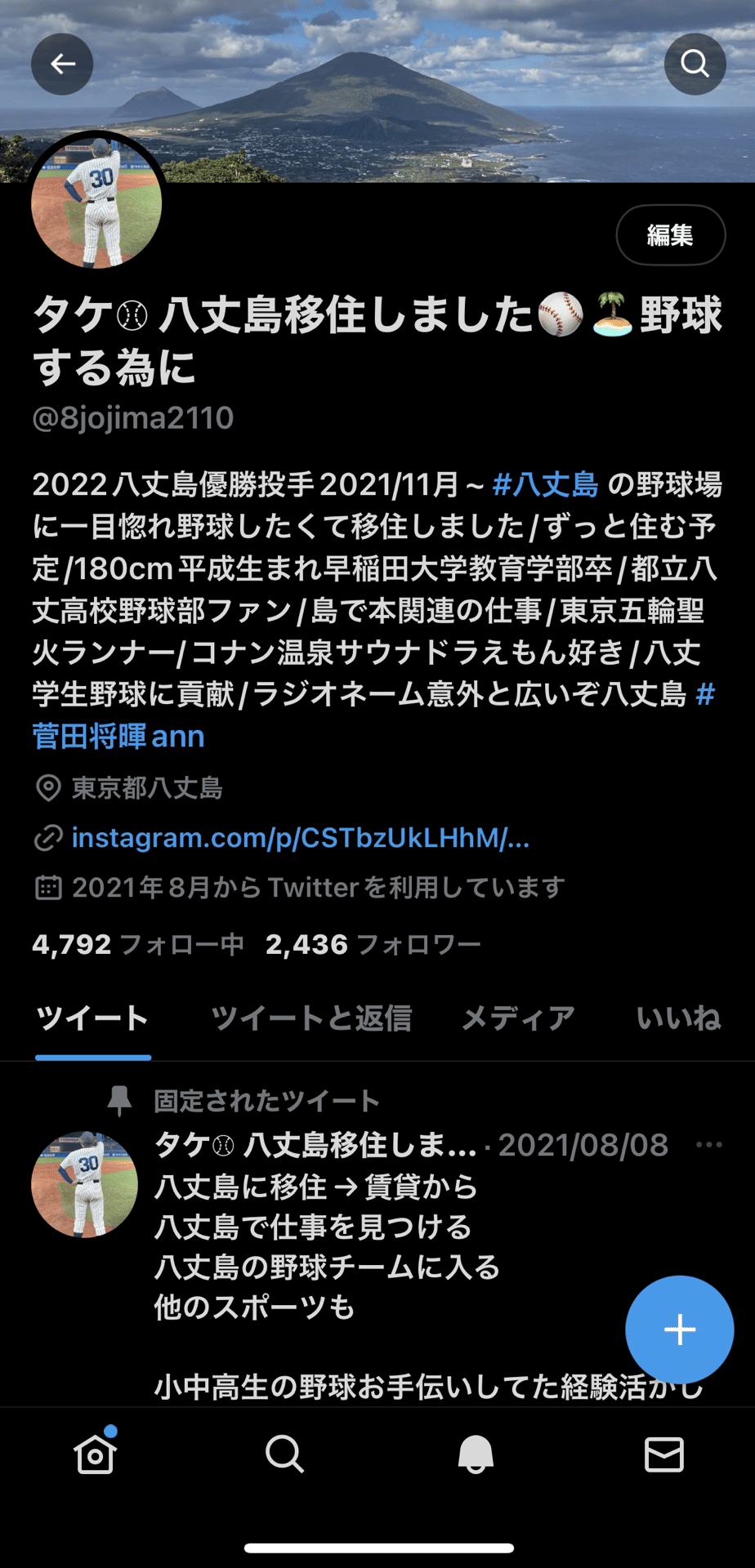Switch to the ツイートと返信 tab
Image resolution: width=755 pixels, height=1568 pixels.
(311, 1018)
